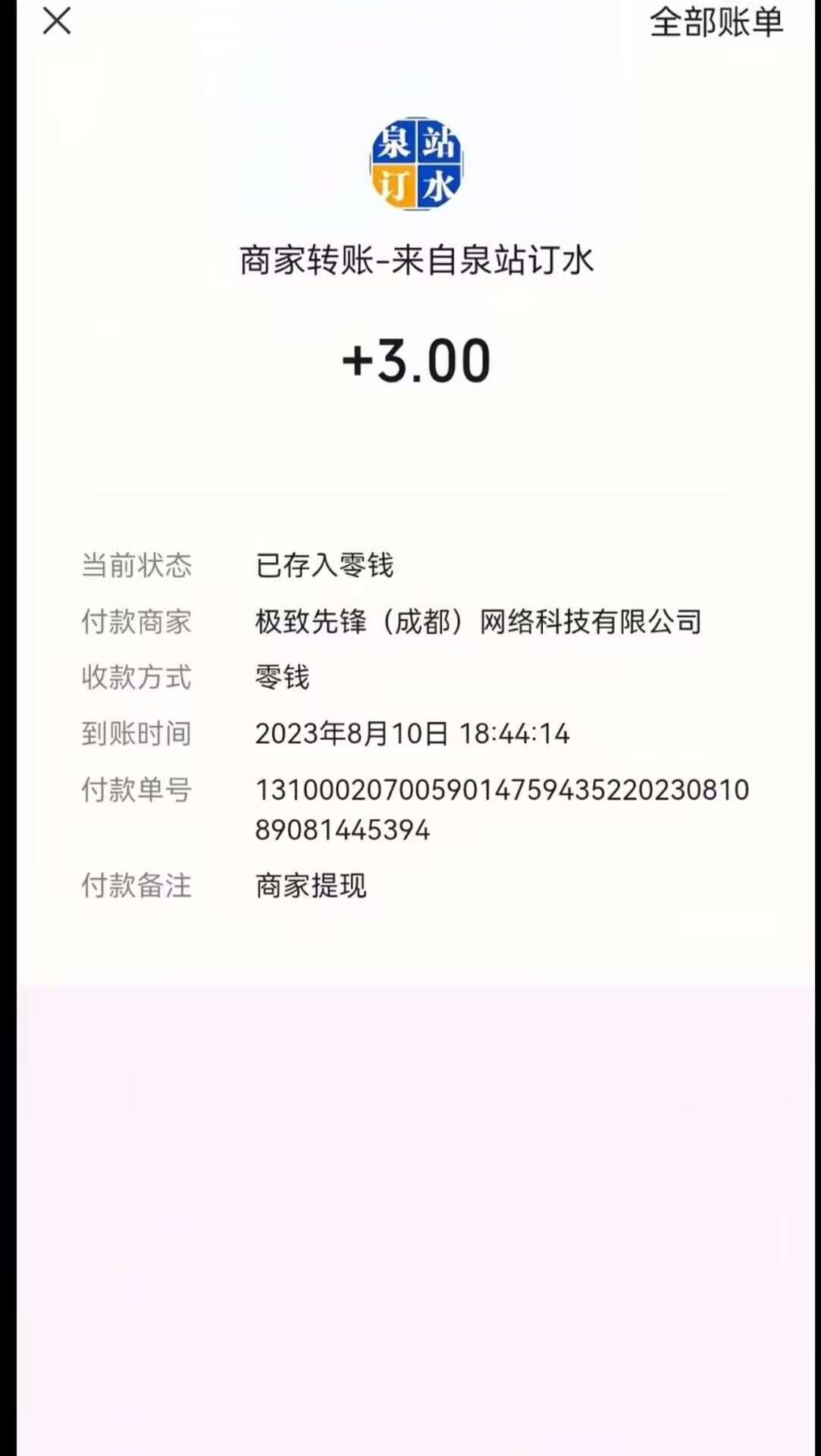Close the transfer detail page
Screen dimensions: 821x1456
[x=57, y=21]
